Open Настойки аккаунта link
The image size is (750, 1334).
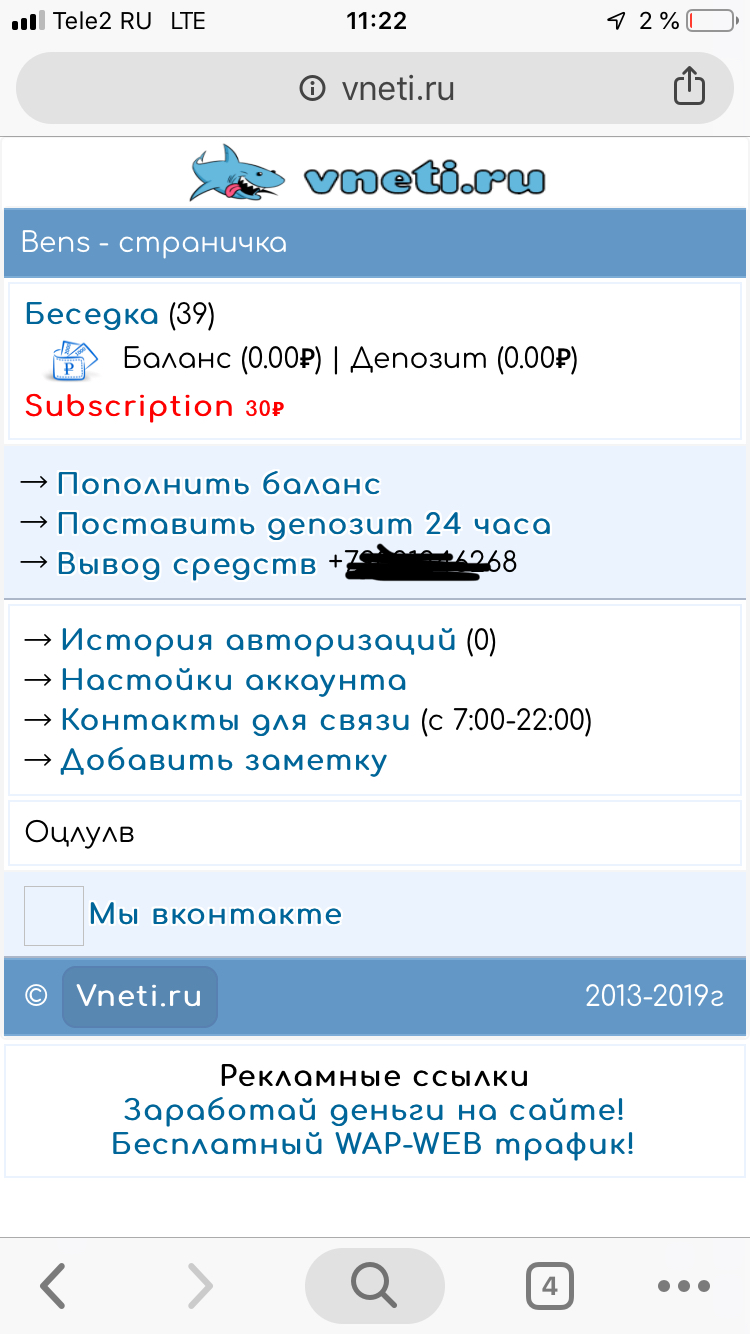pos(233,681)
